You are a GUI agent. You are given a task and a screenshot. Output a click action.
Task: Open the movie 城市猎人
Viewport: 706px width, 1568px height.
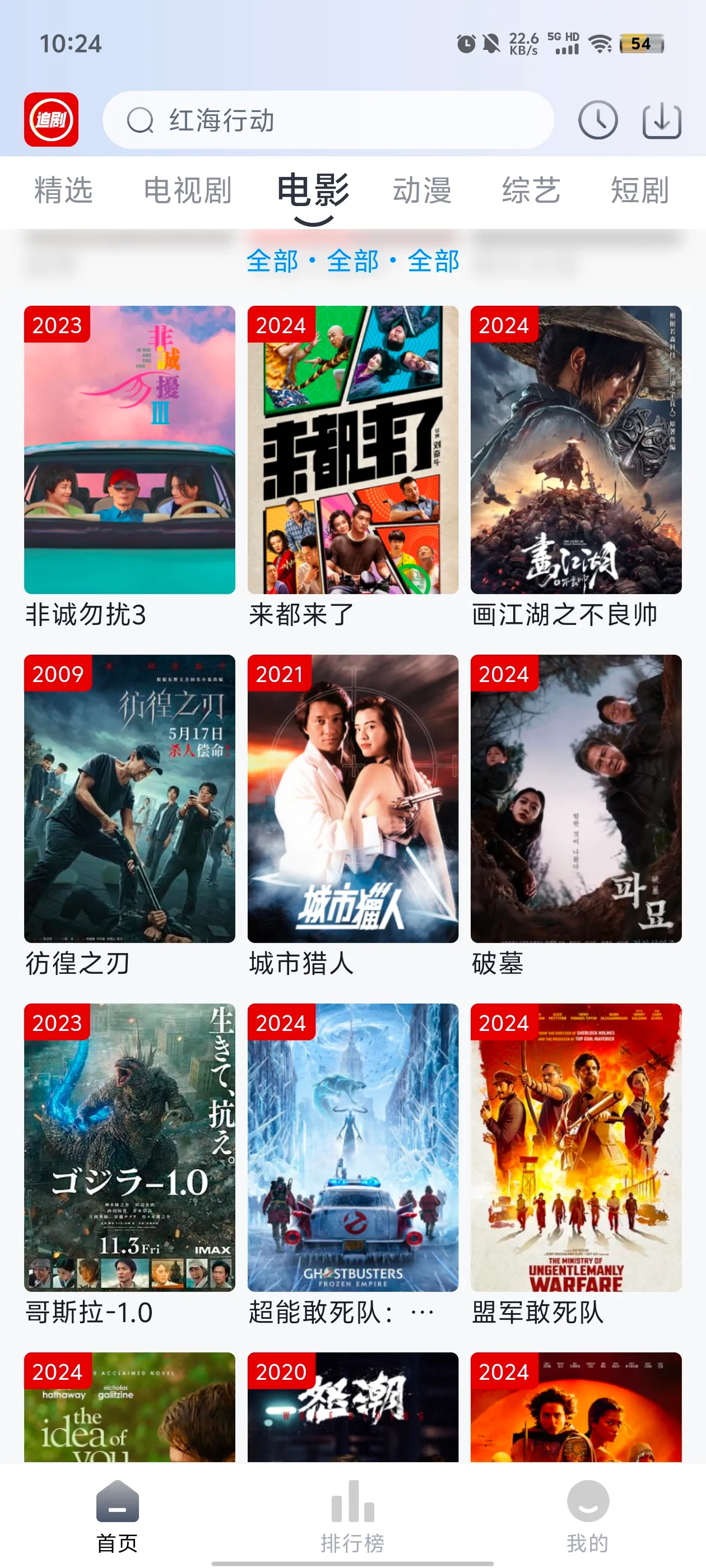tap(352, 799)
